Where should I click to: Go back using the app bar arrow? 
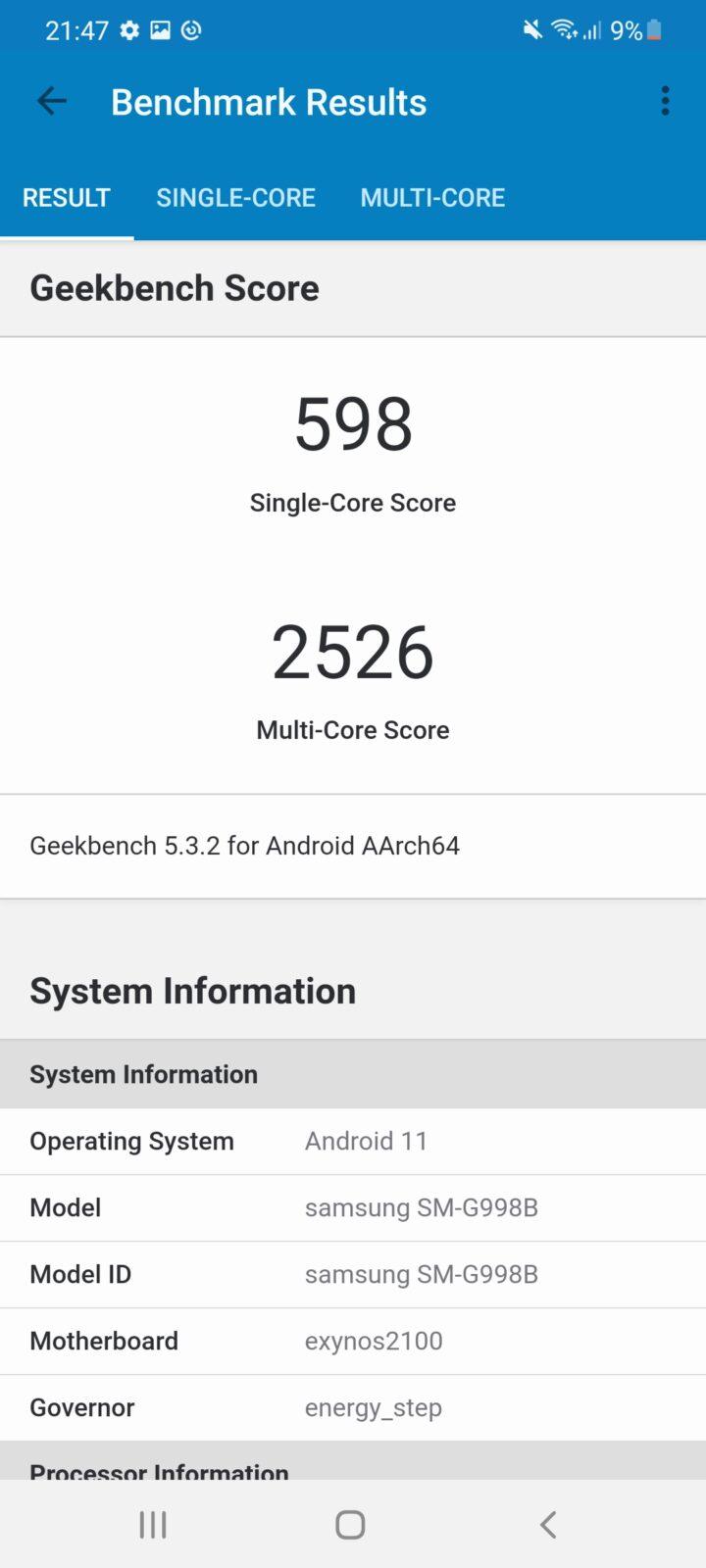51,101
